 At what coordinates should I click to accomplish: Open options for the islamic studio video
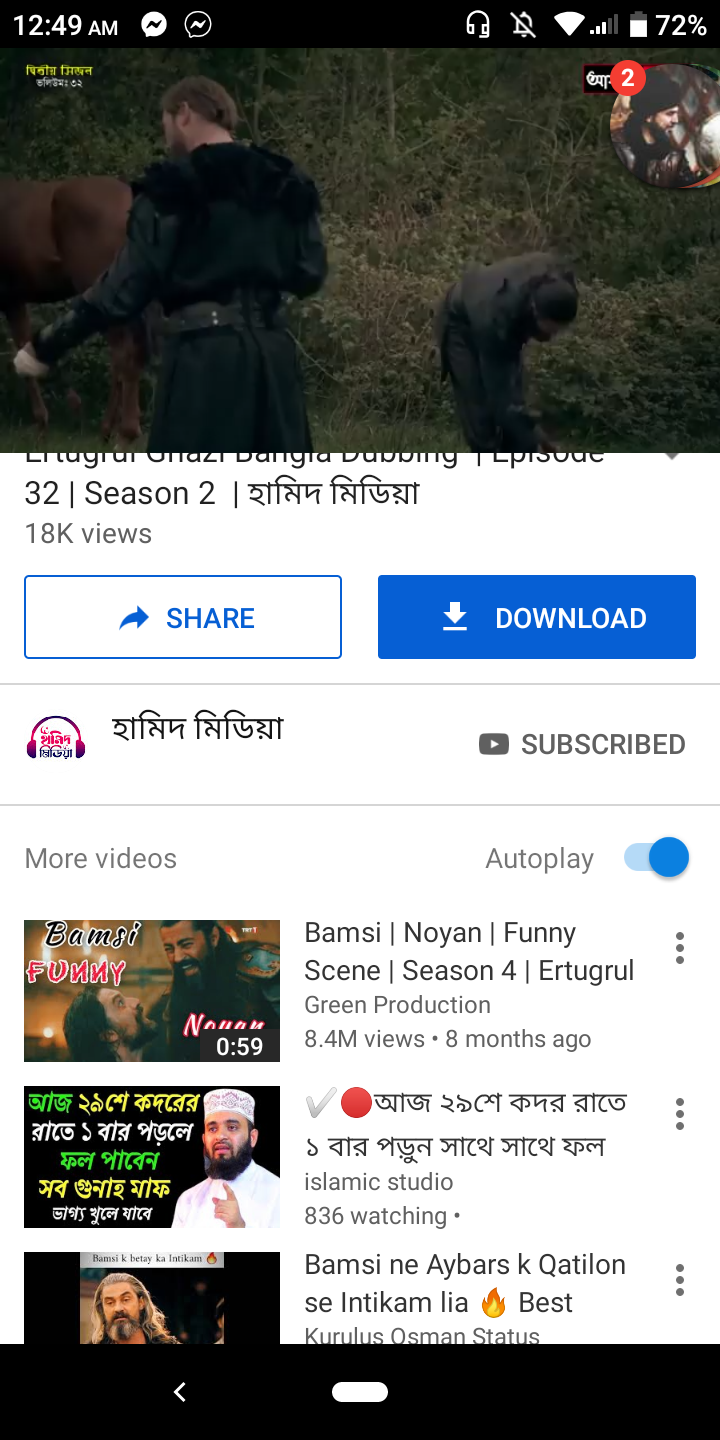(679, 1114)
